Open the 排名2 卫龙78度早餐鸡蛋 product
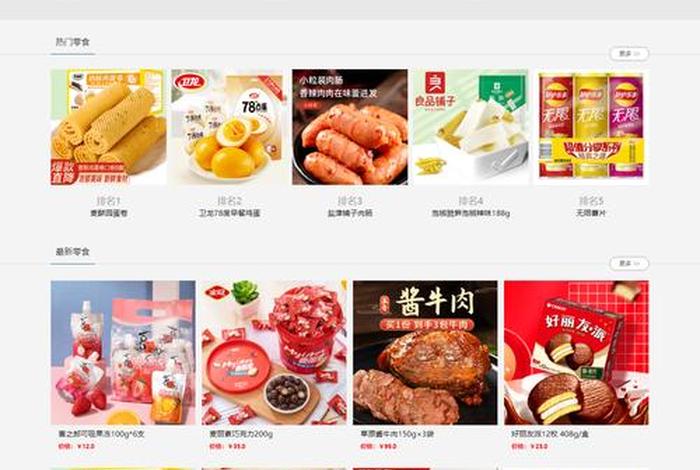This screenshot has width=700, height=470. point(226,128)
